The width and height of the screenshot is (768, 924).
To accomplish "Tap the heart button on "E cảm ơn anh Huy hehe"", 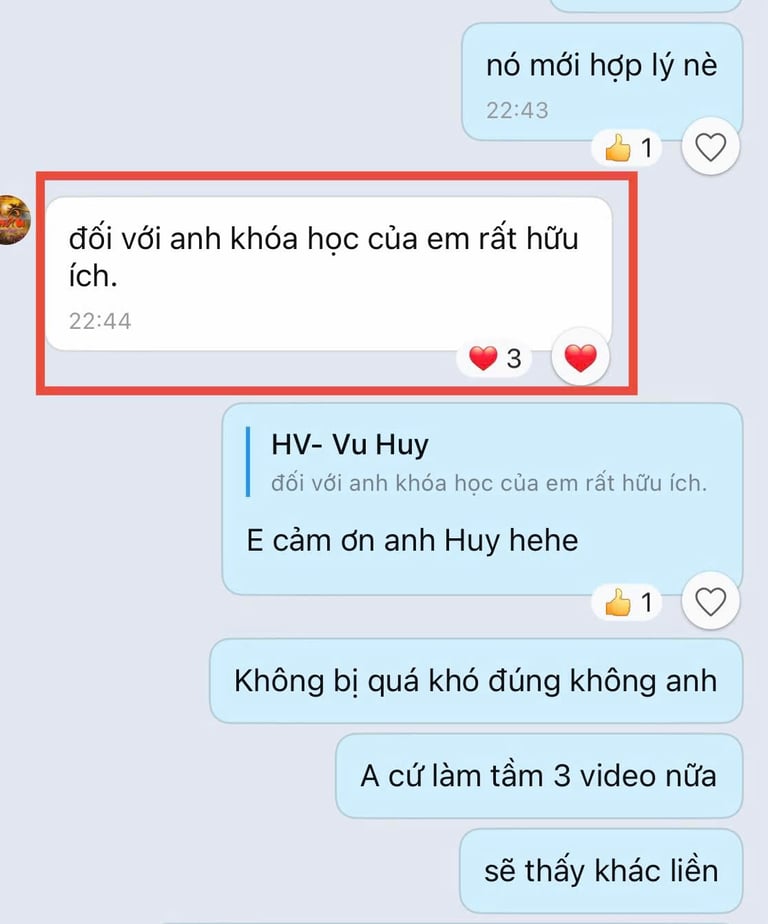I will [x=710, y=602].
